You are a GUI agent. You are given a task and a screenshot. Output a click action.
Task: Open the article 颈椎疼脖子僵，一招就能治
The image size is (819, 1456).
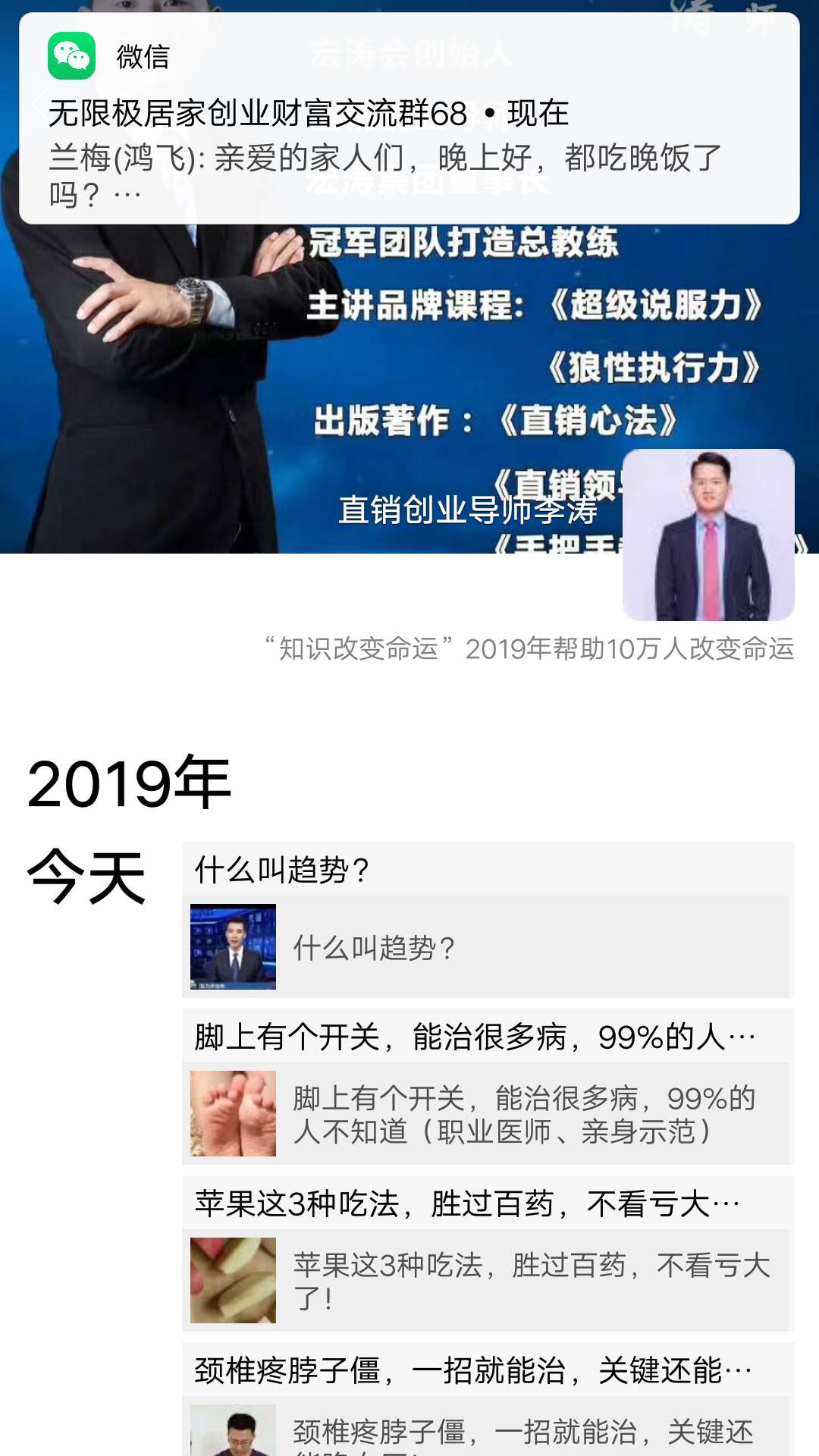488,1399
